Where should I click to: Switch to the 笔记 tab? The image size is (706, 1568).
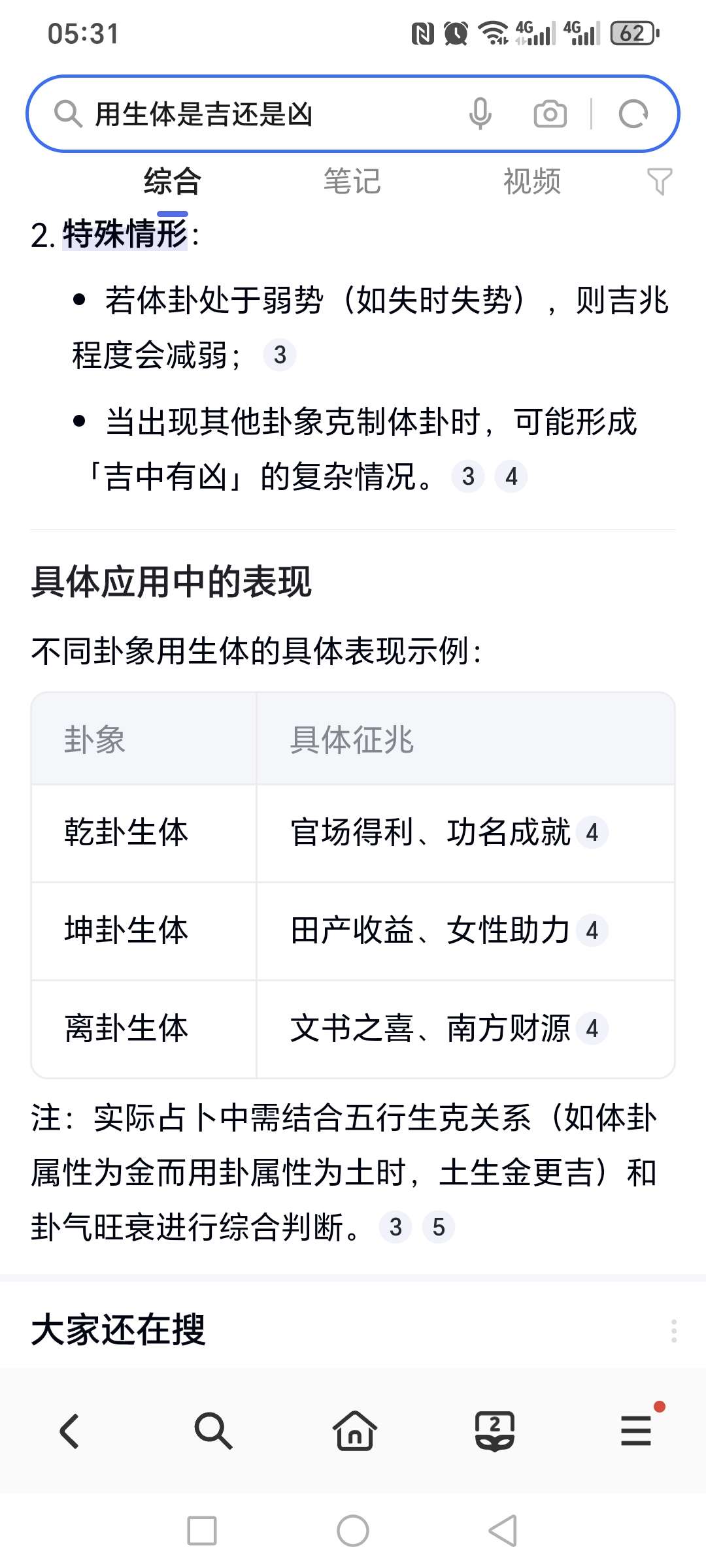click(x=352, y=181)
